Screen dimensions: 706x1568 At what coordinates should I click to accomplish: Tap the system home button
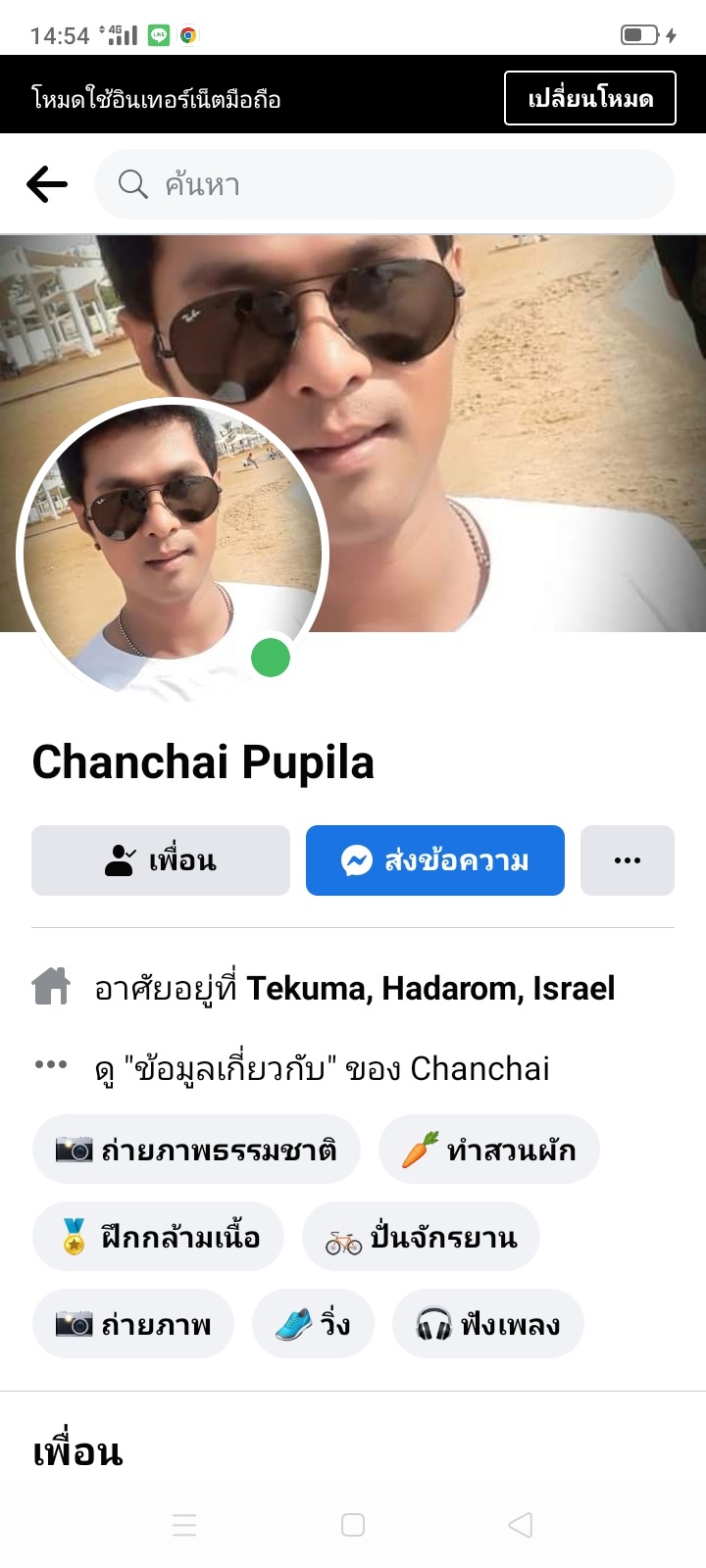click(x=353, y=1525)
